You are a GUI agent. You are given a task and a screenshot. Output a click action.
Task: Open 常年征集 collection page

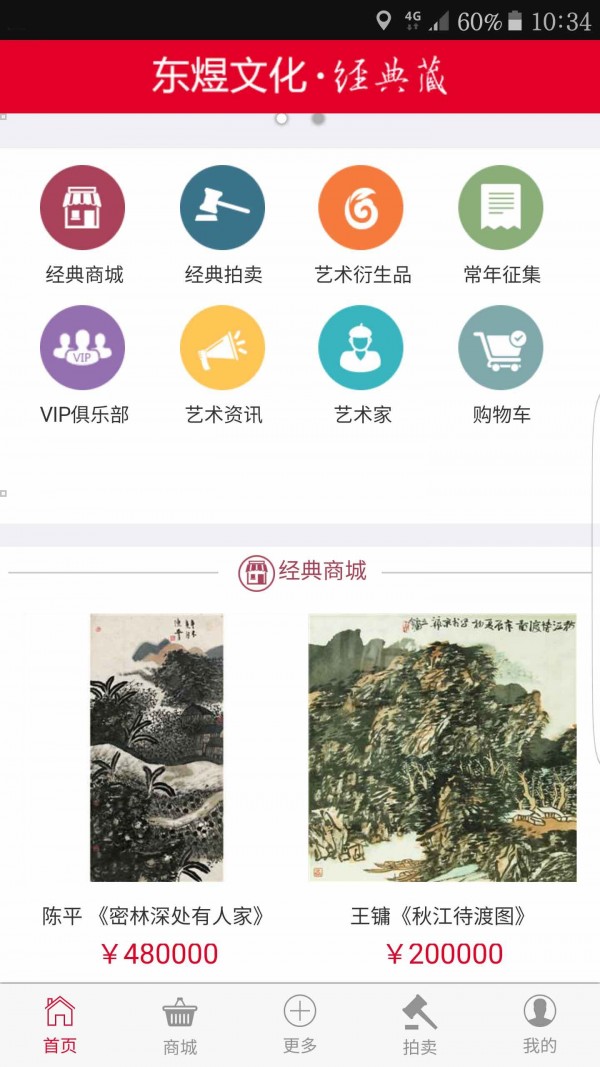501,208
